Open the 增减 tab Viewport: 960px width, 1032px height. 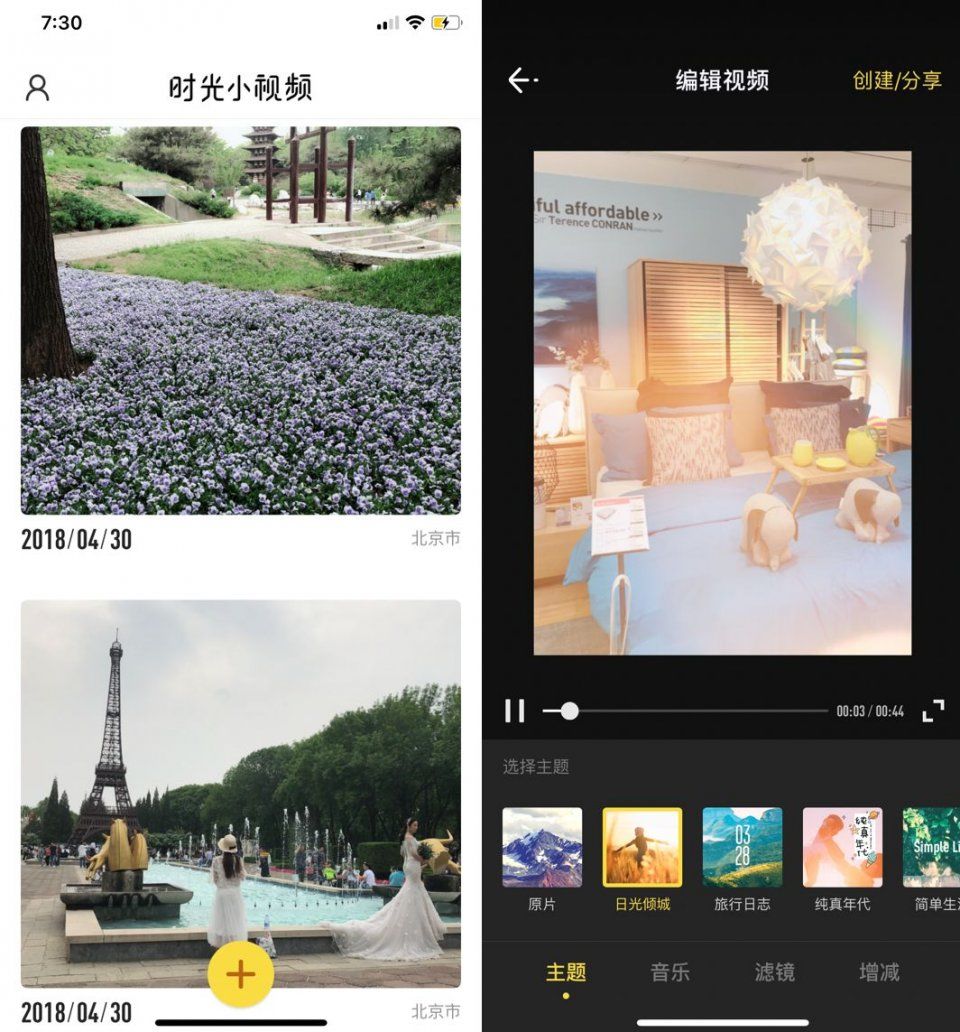click(x=879, y=972)
